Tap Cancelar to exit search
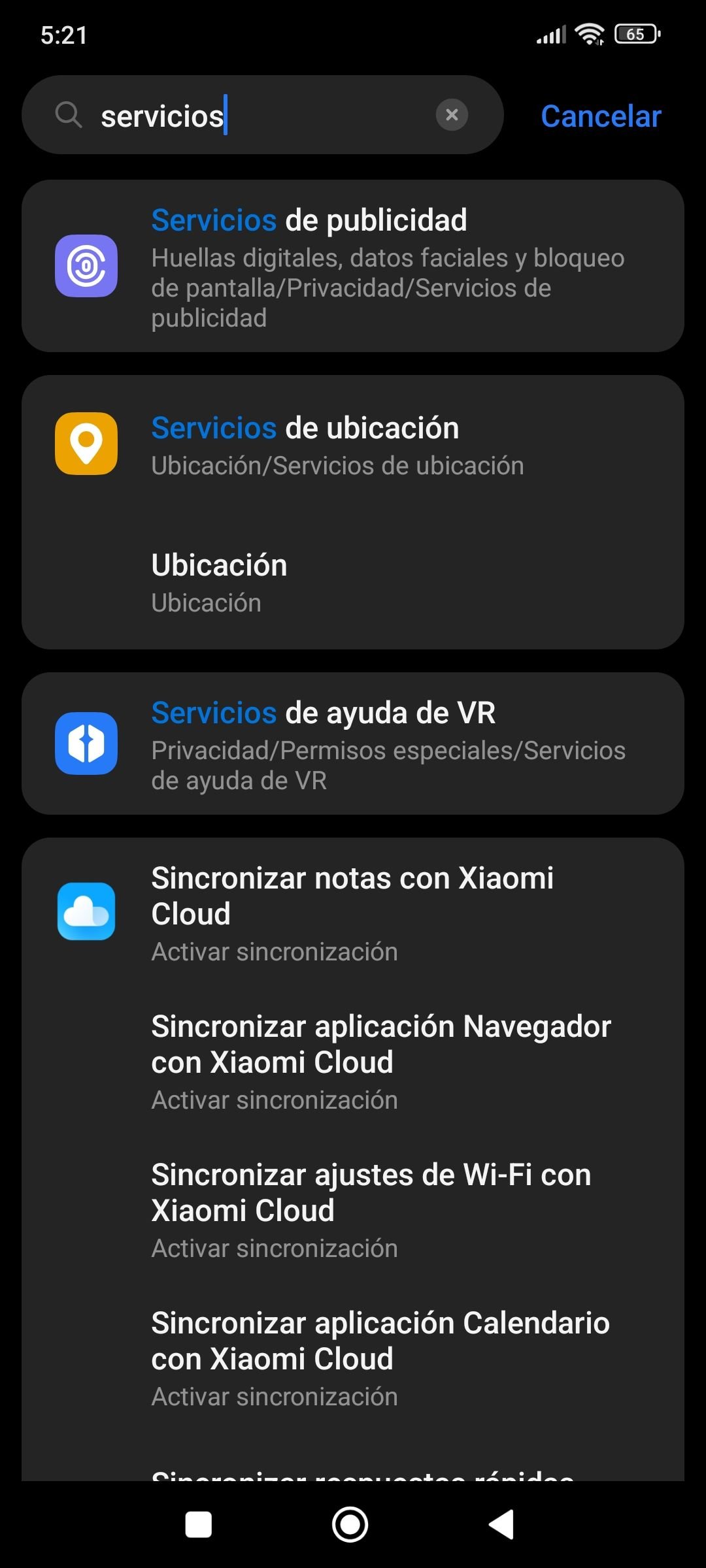The height and width of the screenshot is (1568, 706). pyautogui.click(x=601, y=116)
